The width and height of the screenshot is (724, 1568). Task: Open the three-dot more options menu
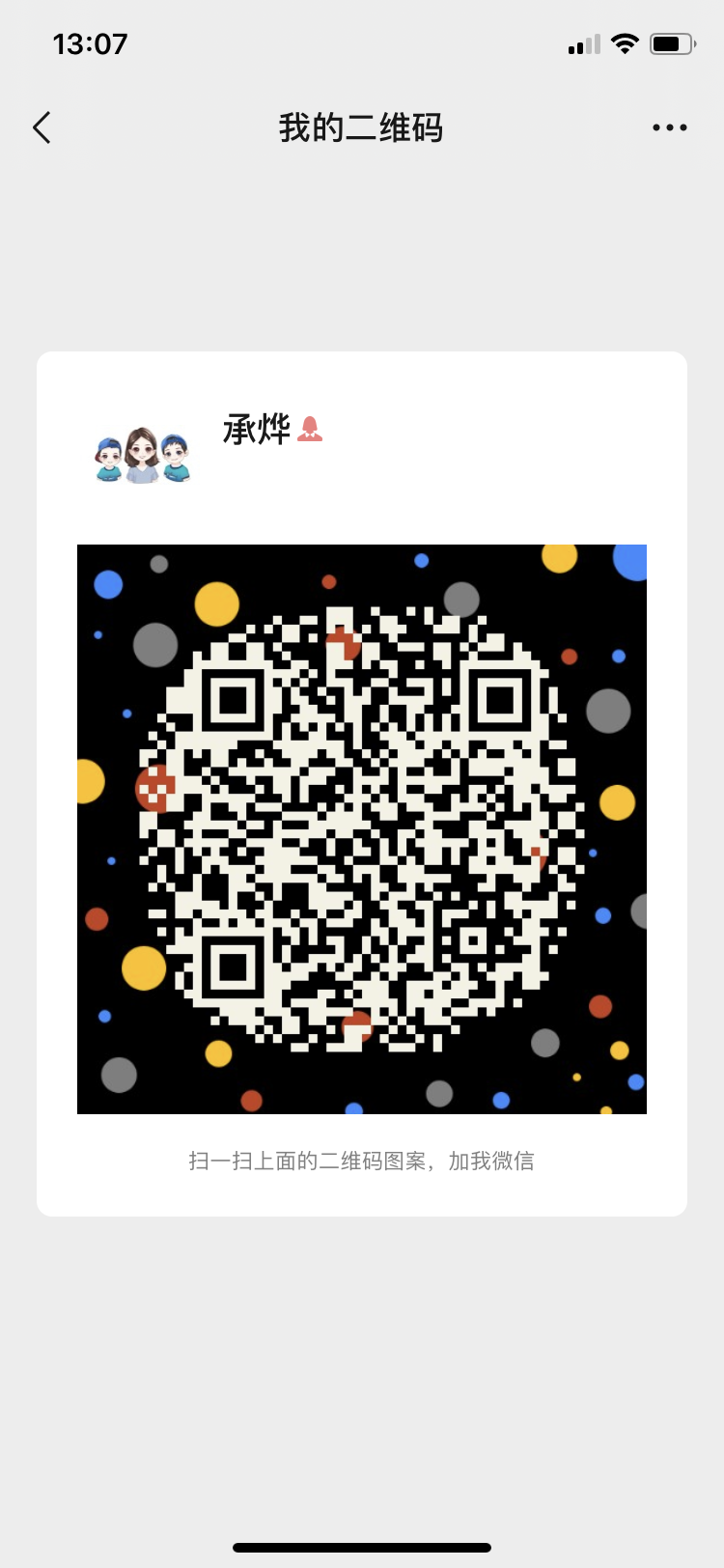669,127
